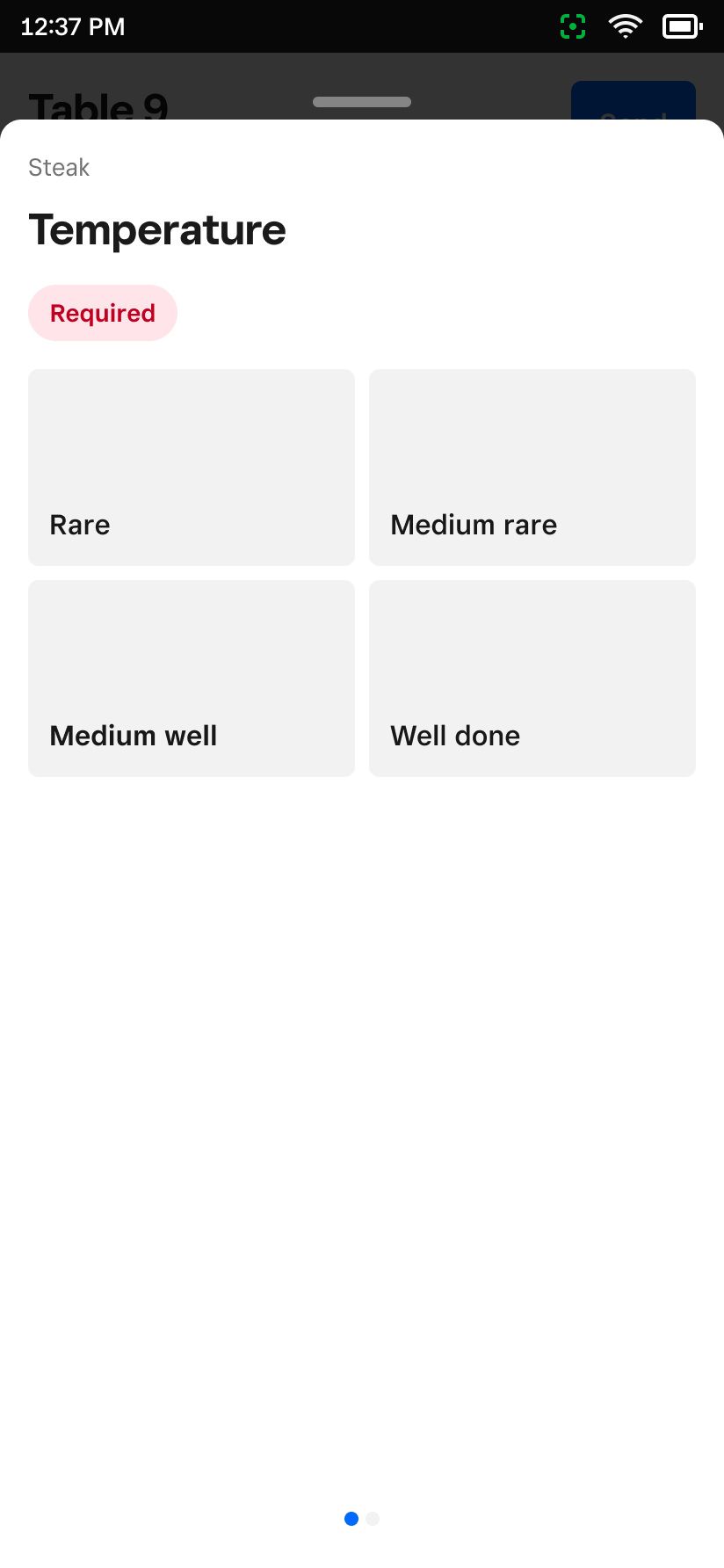Select Well done temperature

point(532,679)
